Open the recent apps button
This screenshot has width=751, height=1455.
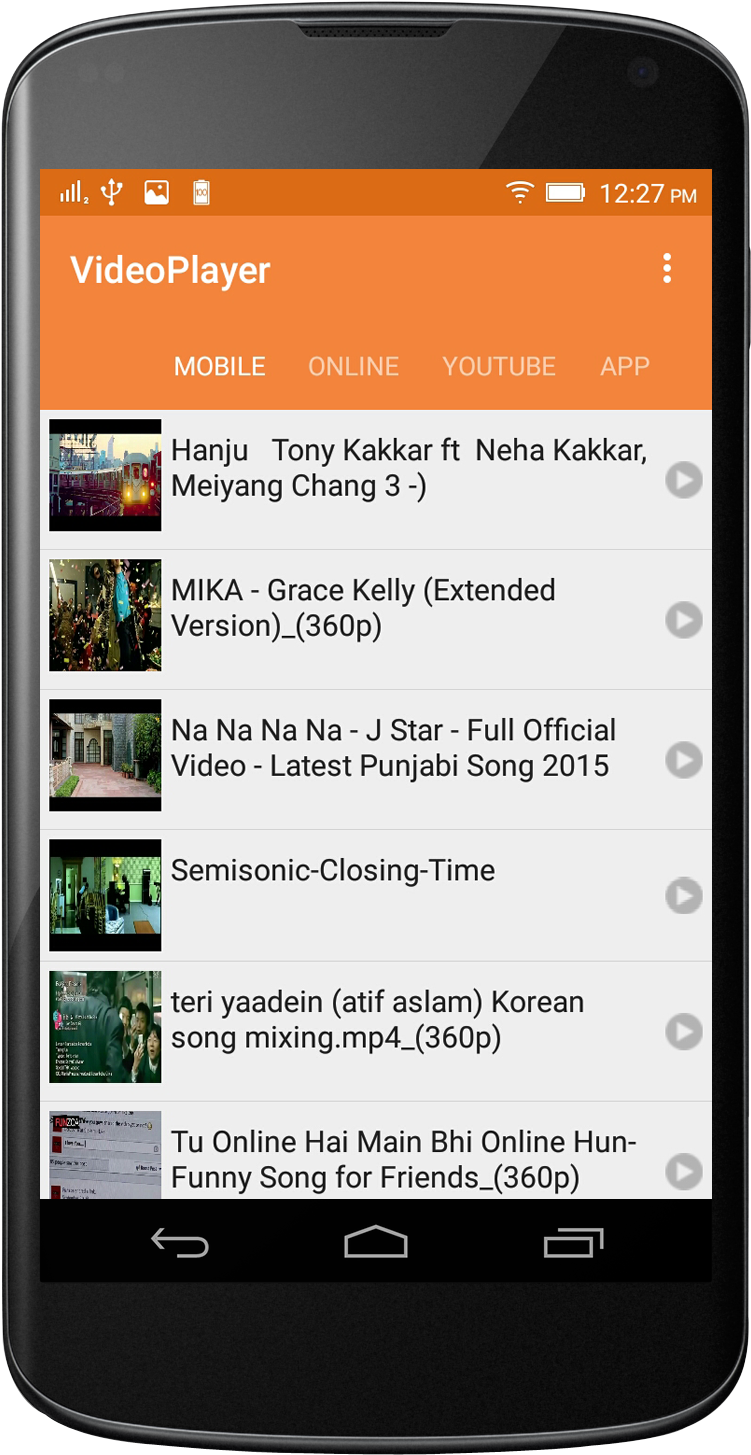pos(573,1242)
